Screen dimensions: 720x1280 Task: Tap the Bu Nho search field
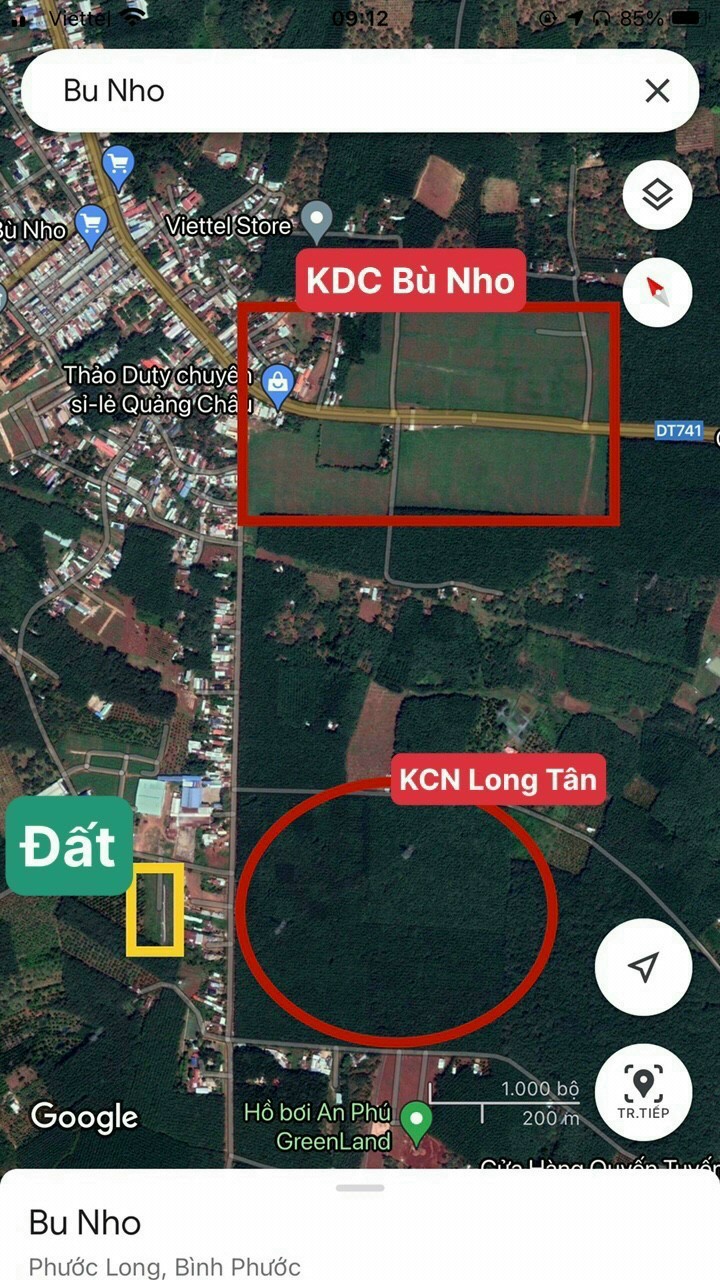click(330, 91)
